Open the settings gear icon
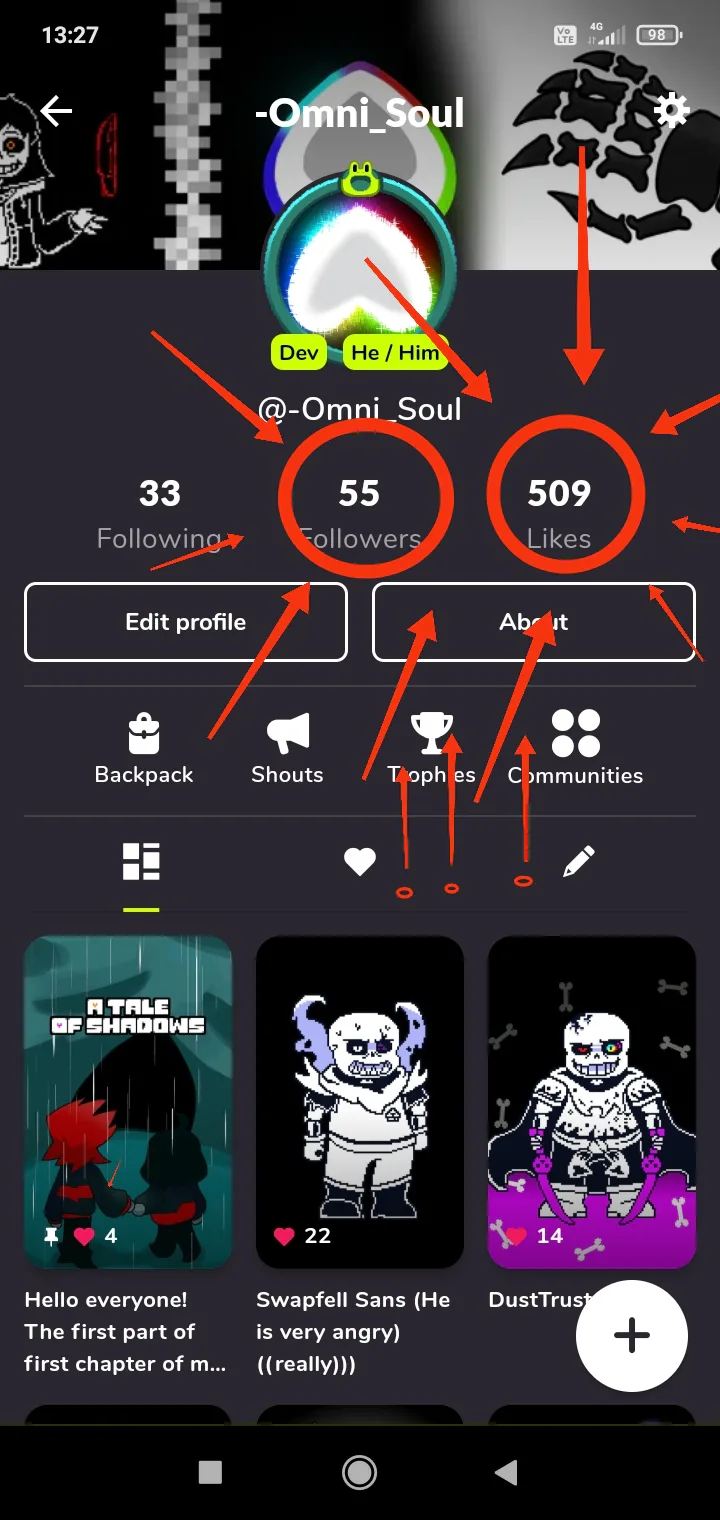Screen dimensions: 720x1520 click(671, 110)
